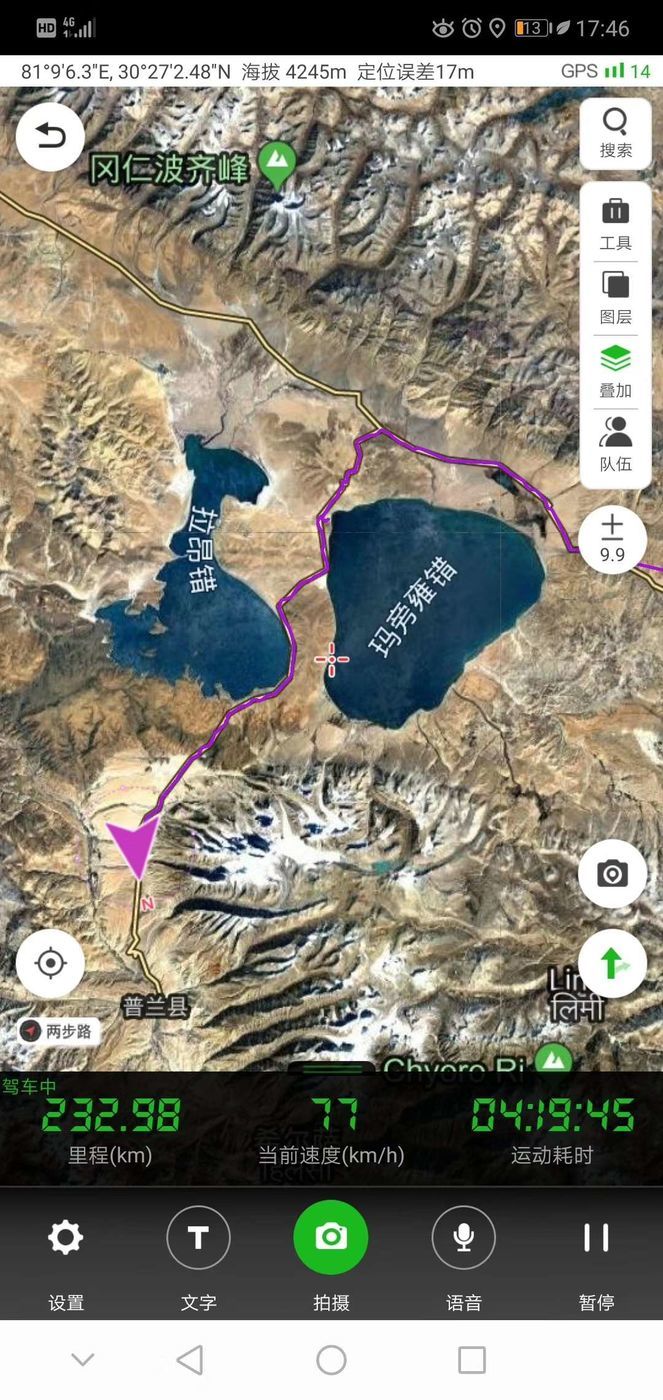Open the 搜索 search tool
Image resolution: width=663 pixels, height=1400 pixels.
(x=615, y=134)
